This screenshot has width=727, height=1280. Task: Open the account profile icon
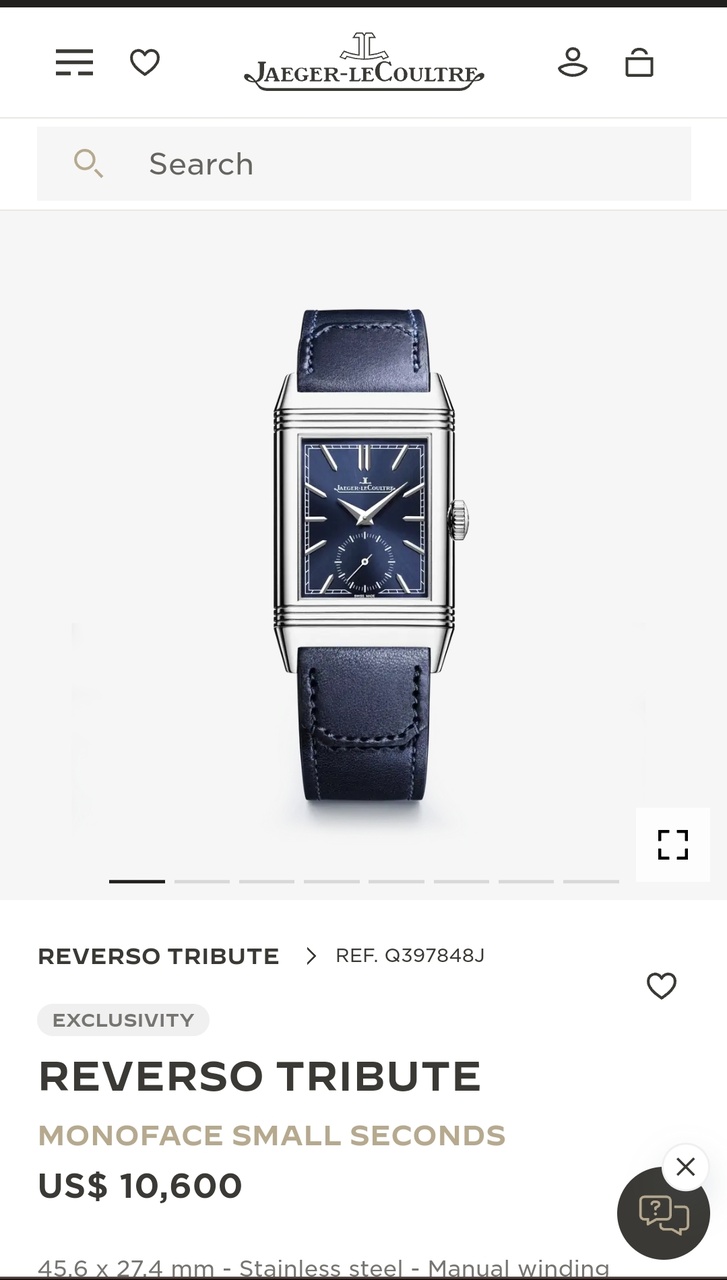(x=573, y=62)
